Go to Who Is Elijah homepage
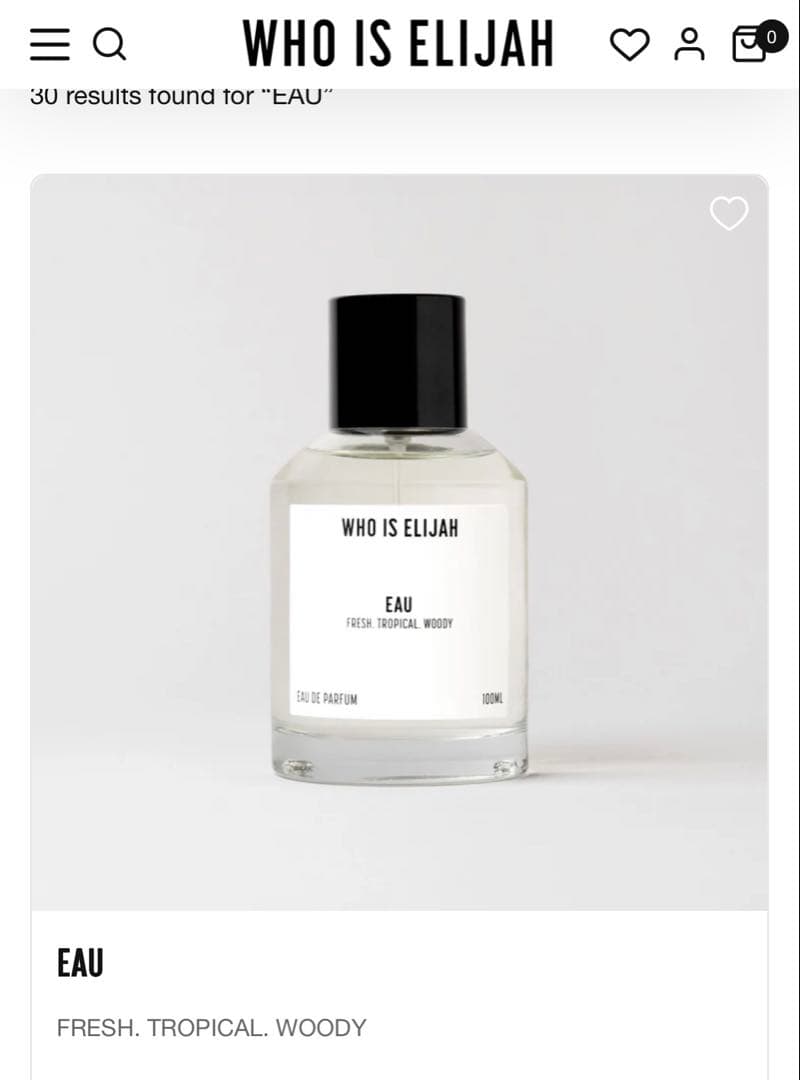This screenshot has width=800, height=1080. tap(398, 43)
